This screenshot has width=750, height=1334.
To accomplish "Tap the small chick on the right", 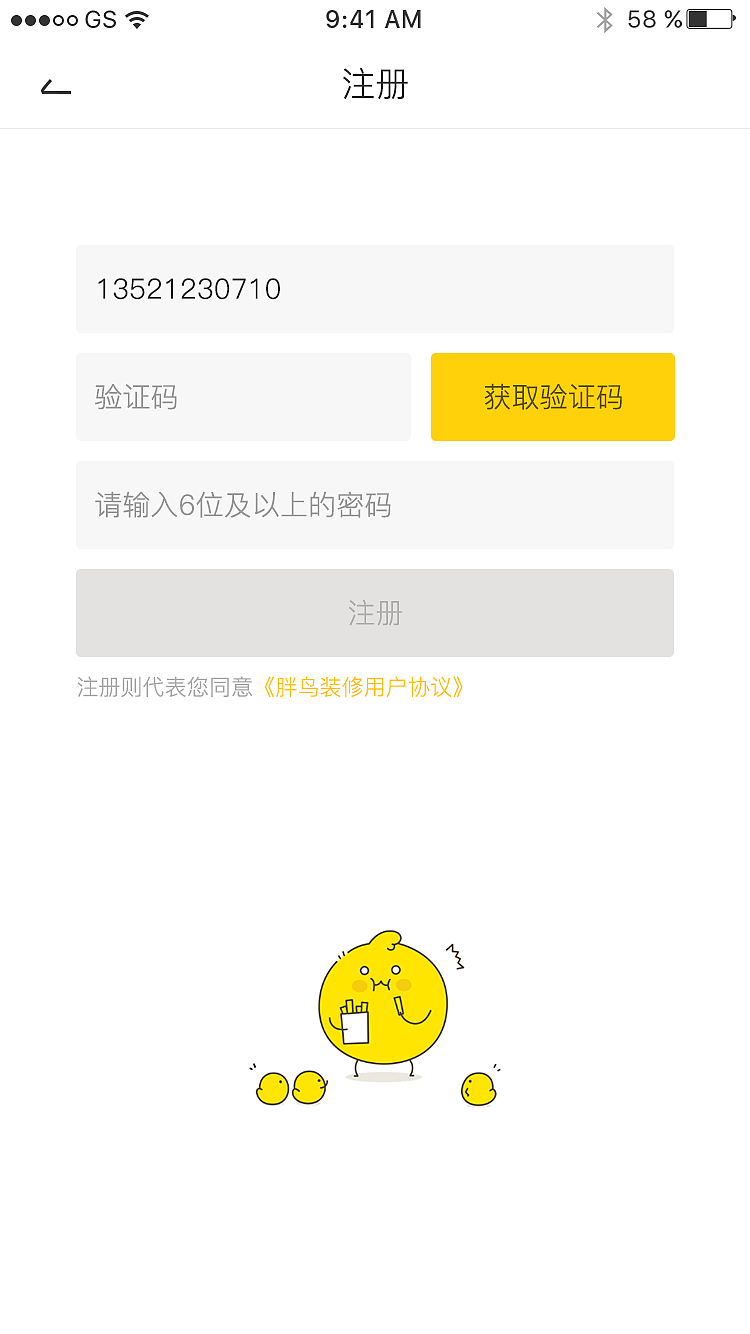I will [x=478, y=1088].
